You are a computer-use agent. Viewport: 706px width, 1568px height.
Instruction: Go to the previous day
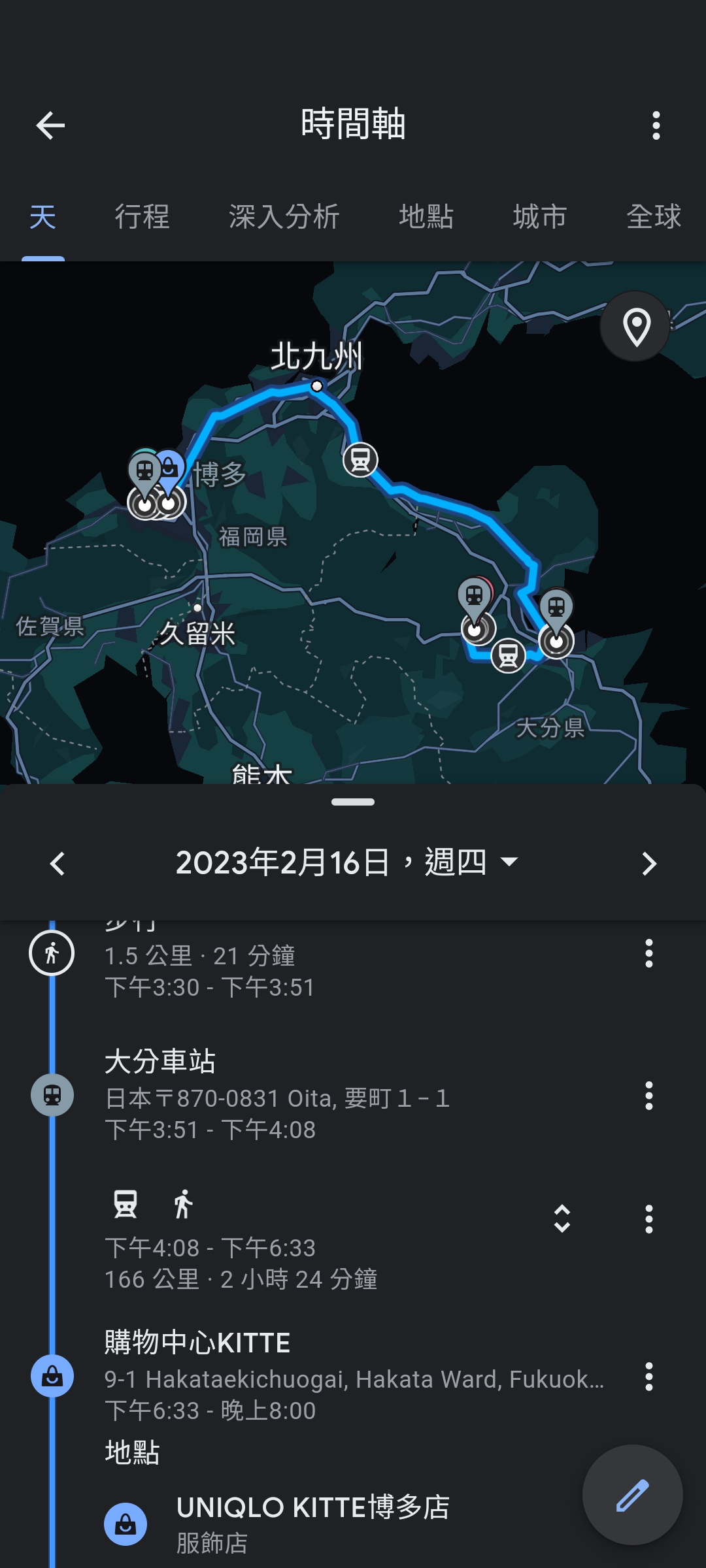(x=58, y=864)
